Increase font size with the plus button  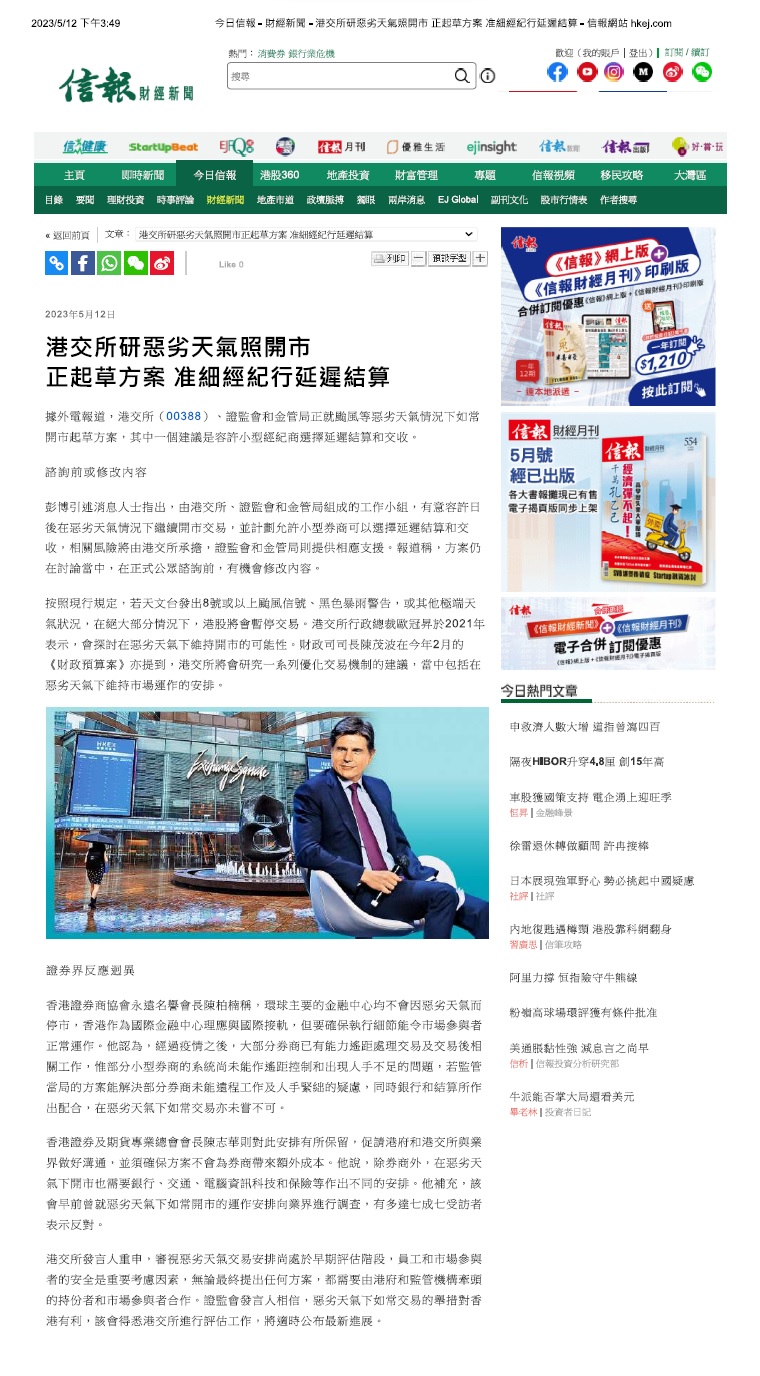tap(480, 258)
